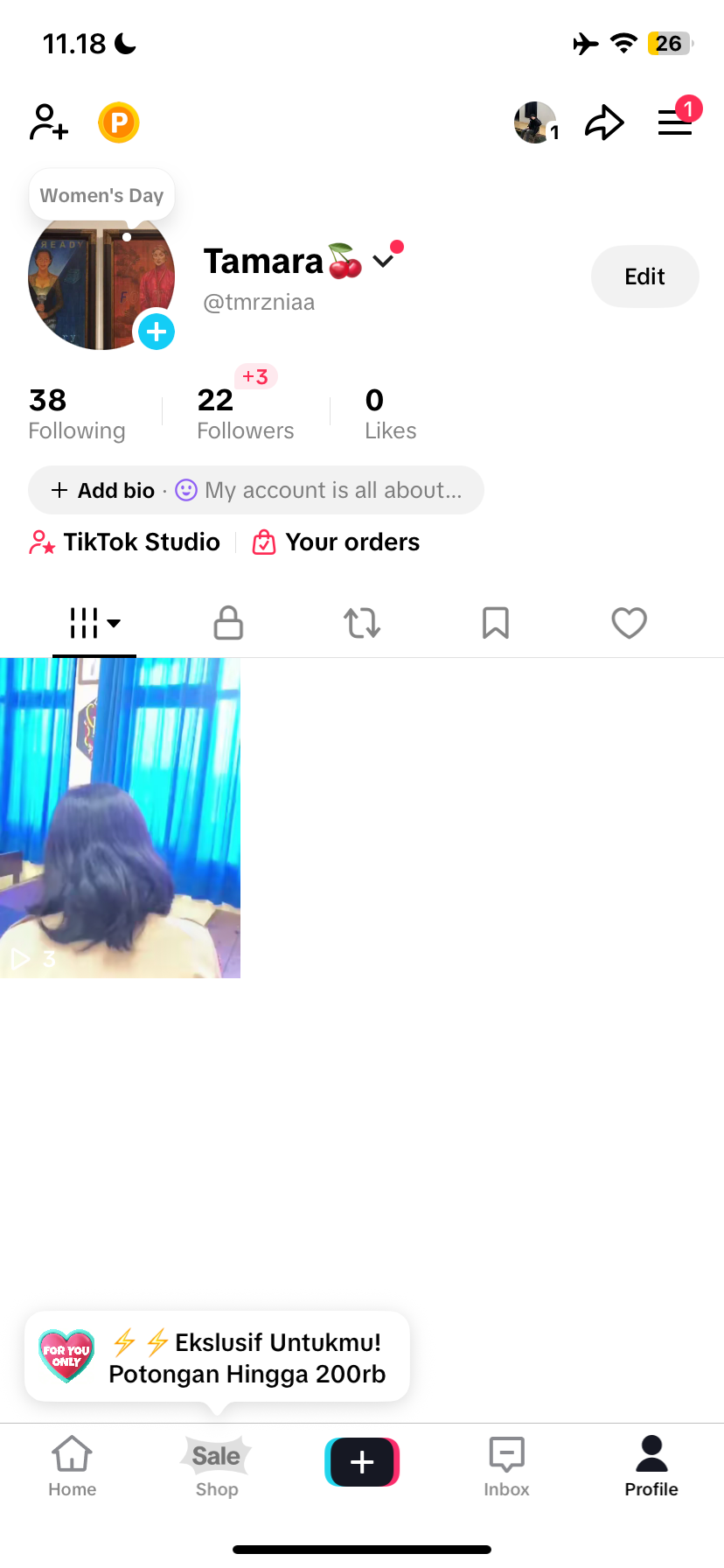Viewport: 724px width, 1568px height.
Task: View profile visitors avatar icon
Action: (536, 122)
